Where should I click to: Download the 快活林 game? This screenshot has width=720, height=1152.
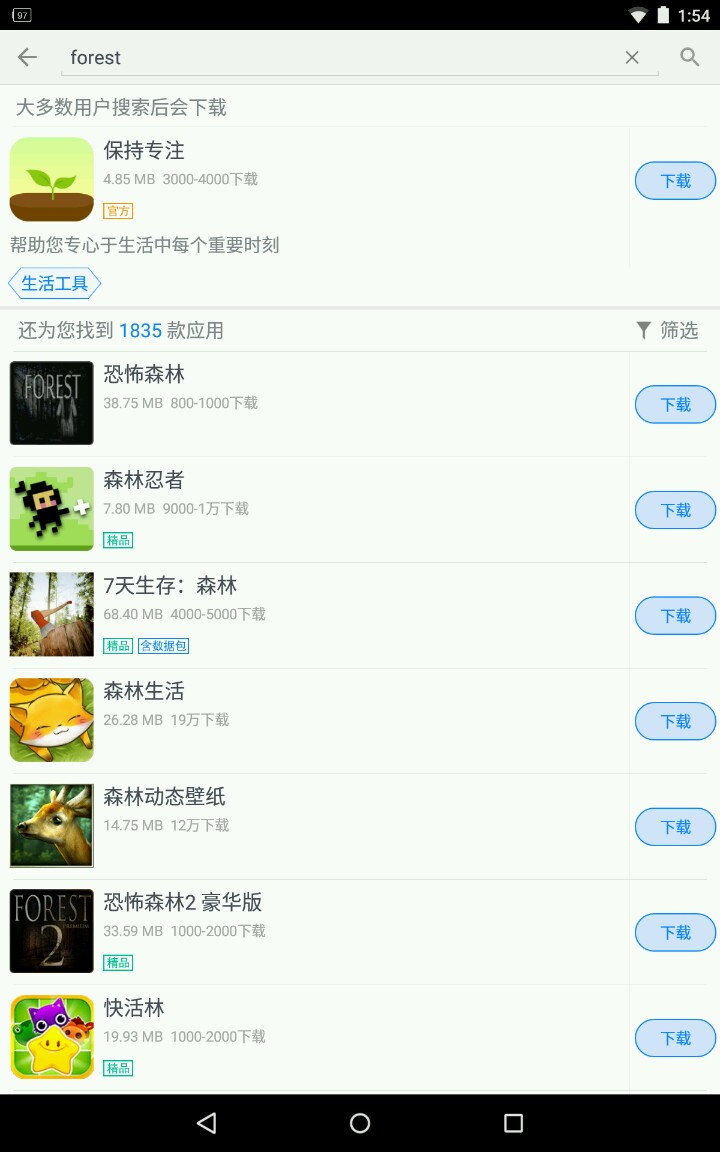[x=676, y=1038]
